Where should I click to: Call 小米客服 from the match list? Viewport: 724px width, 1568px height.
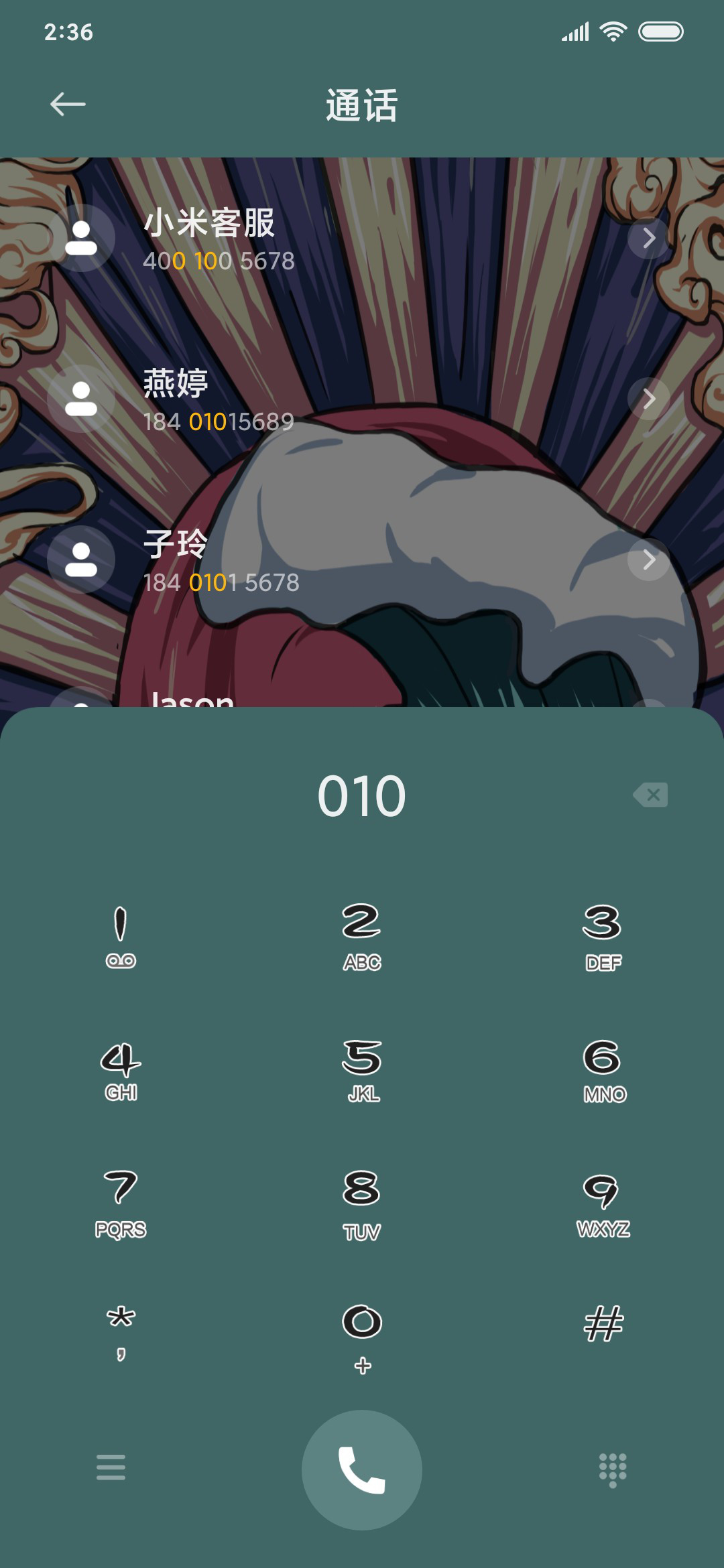[362, 239]
